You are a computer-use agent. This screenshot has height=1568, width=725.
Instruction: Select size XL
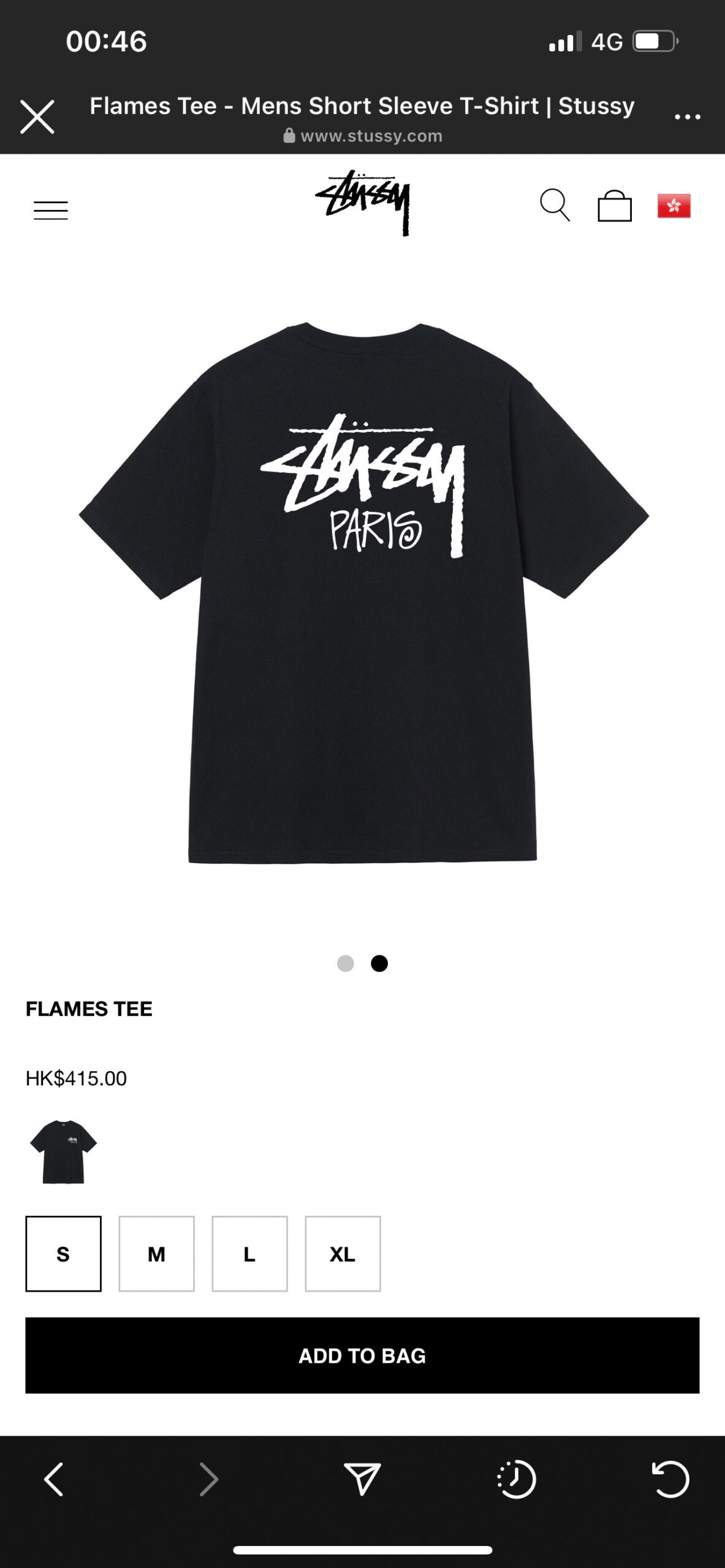coord(343,1254)
